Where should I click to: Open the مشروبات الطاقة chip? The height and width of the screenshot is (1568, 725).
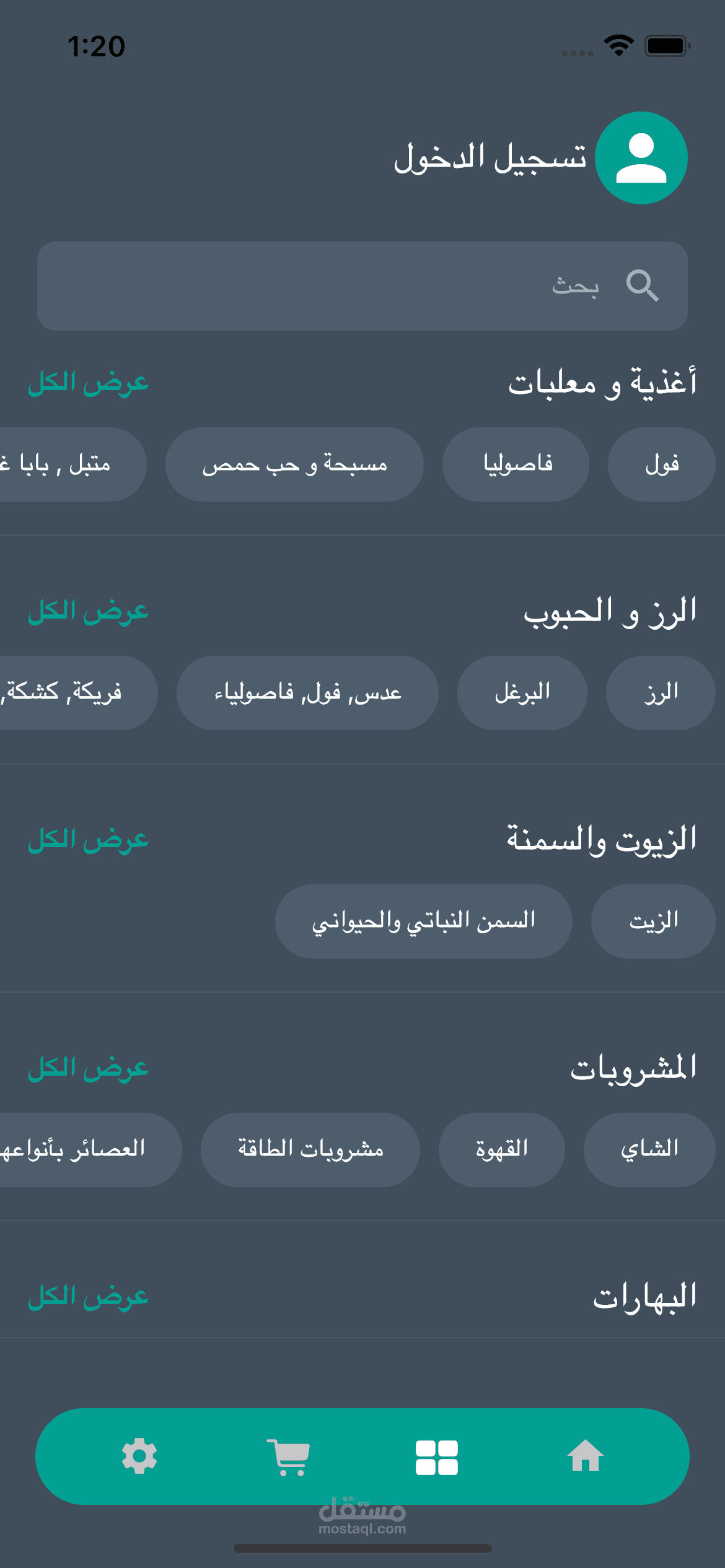coord(310,1150)
